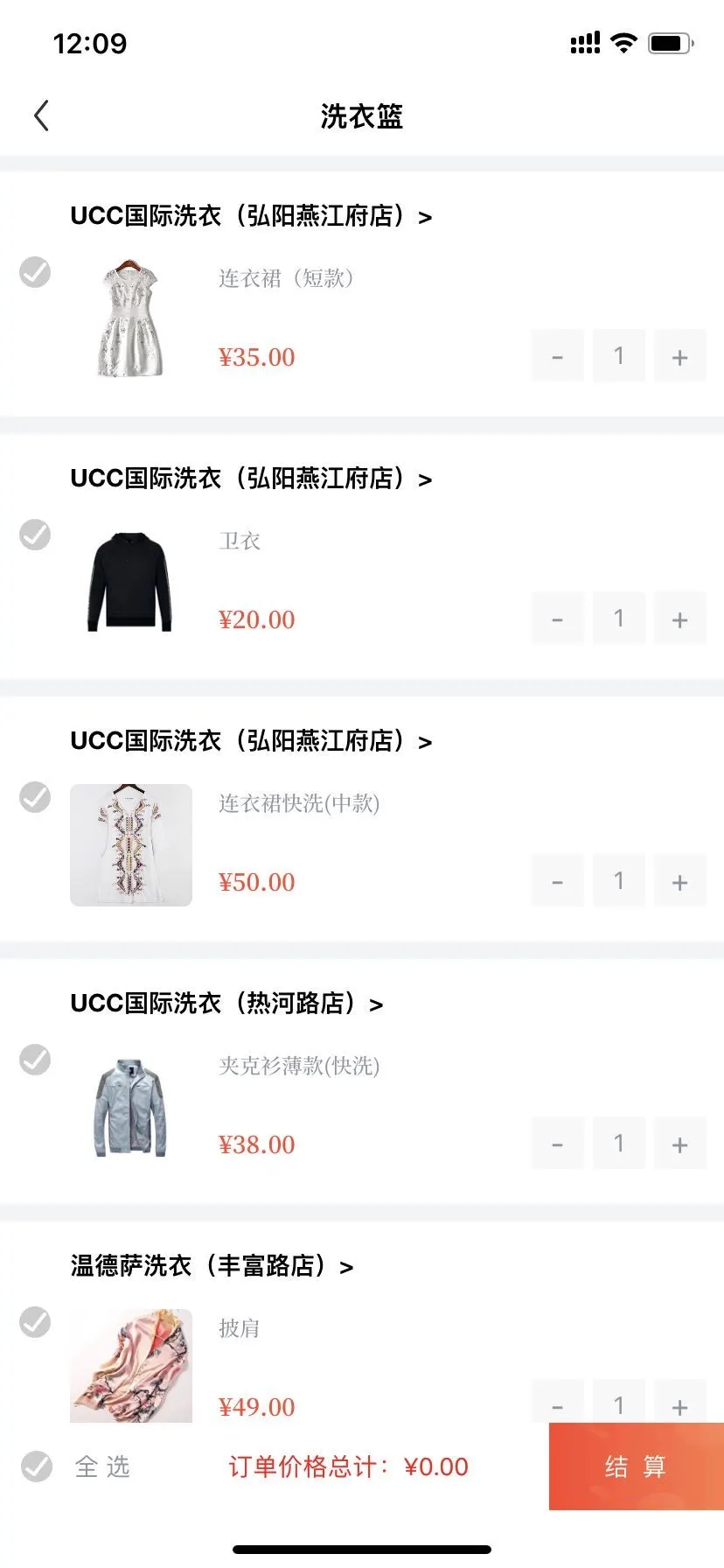Toggle 全选 to select all items
Viewport: 724px width, 1568px height.
[37, 1466]
